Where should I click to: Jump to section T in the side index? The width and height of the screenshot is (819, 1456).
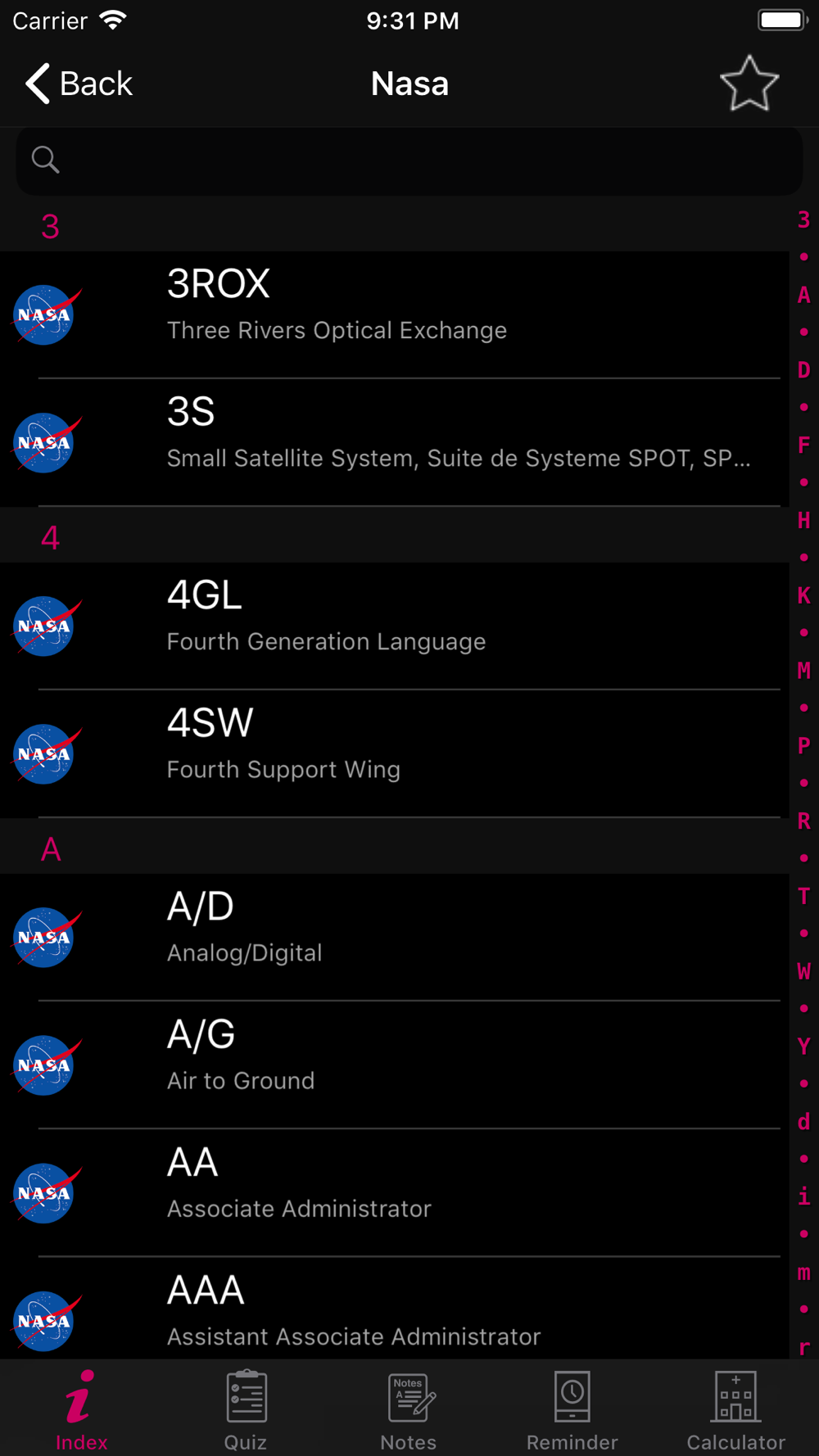tap(804, 896)
